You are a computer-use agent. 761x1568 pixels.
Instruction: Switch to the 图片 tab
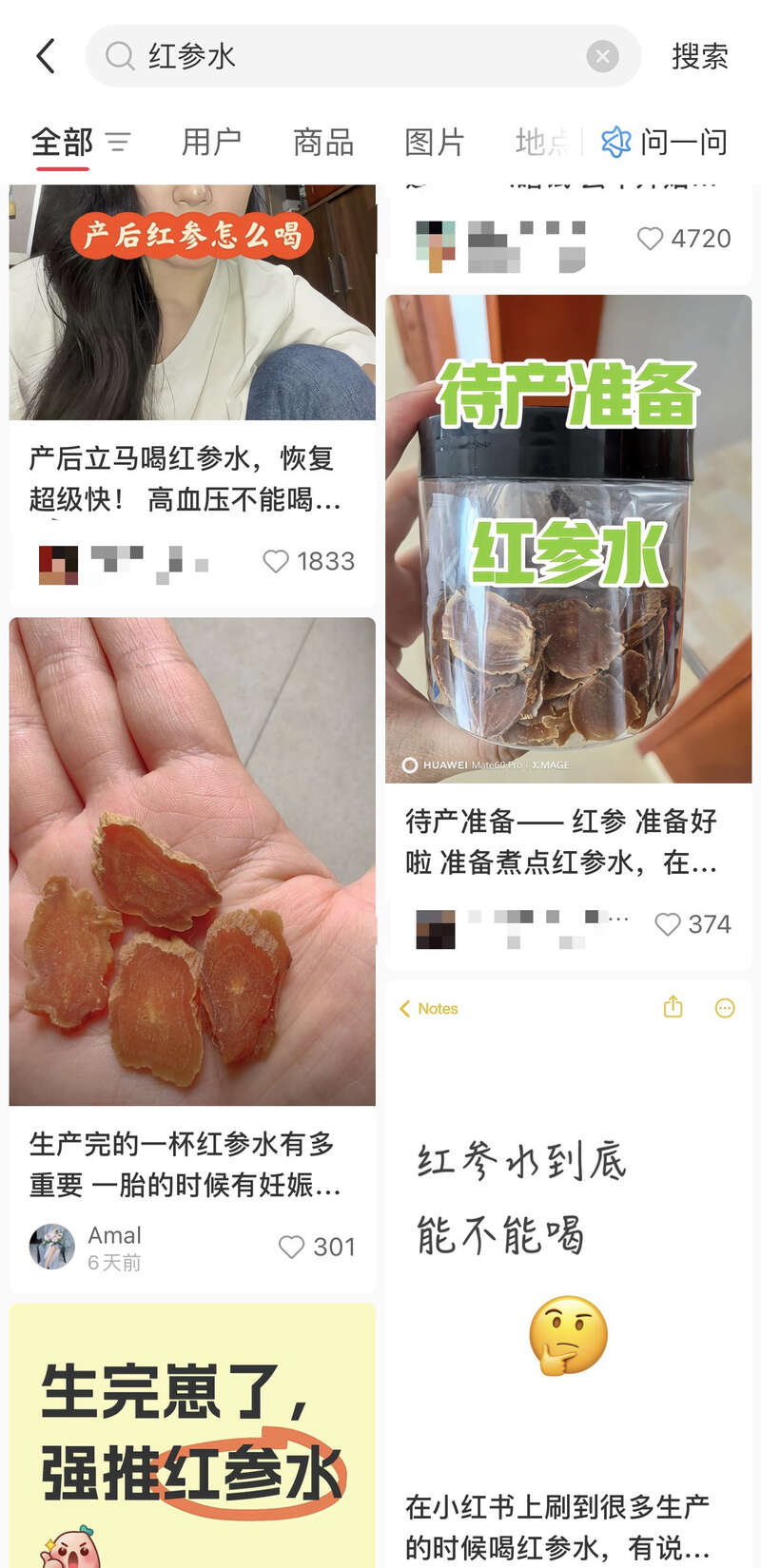pyautogui.click(x=435, y=143)
